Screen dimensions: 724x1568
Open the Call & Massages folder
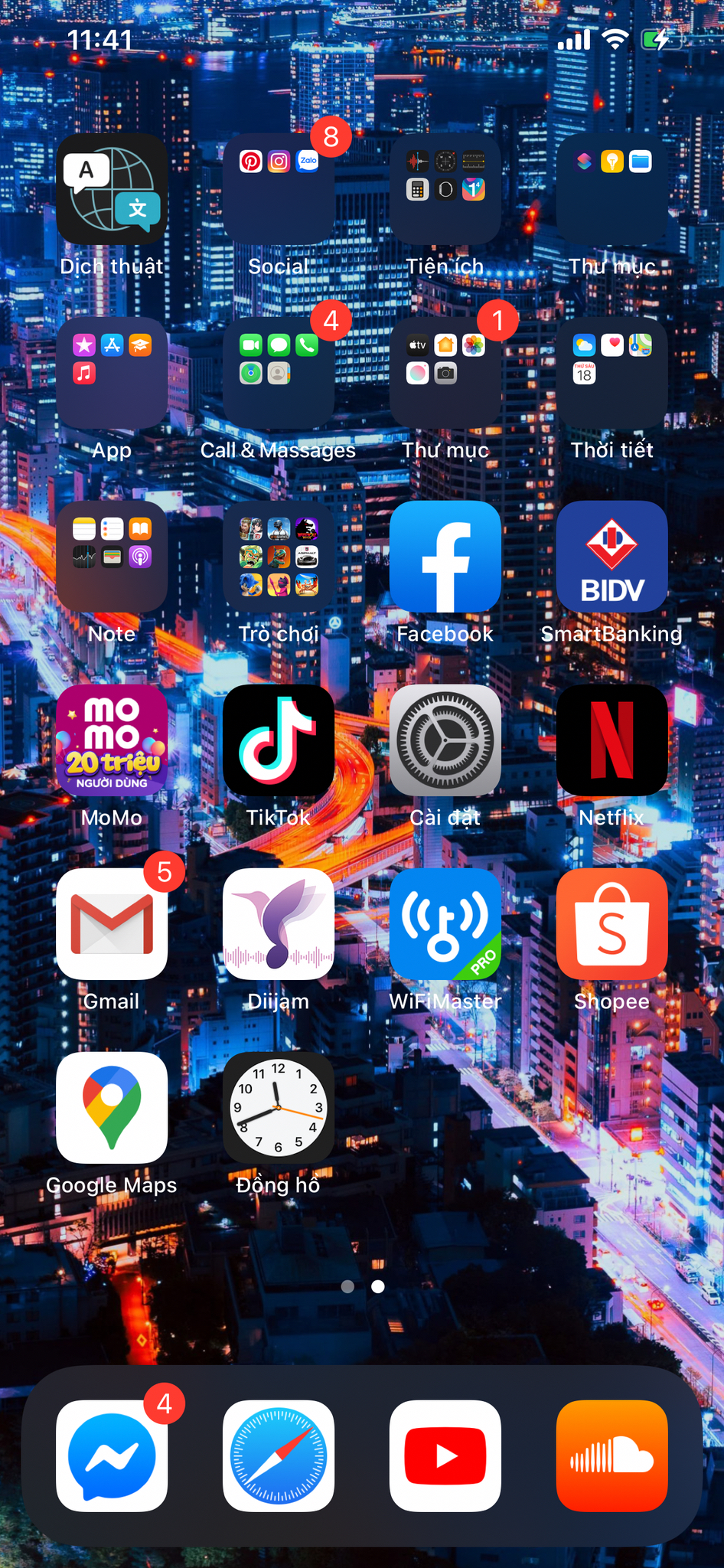(279, 373)
